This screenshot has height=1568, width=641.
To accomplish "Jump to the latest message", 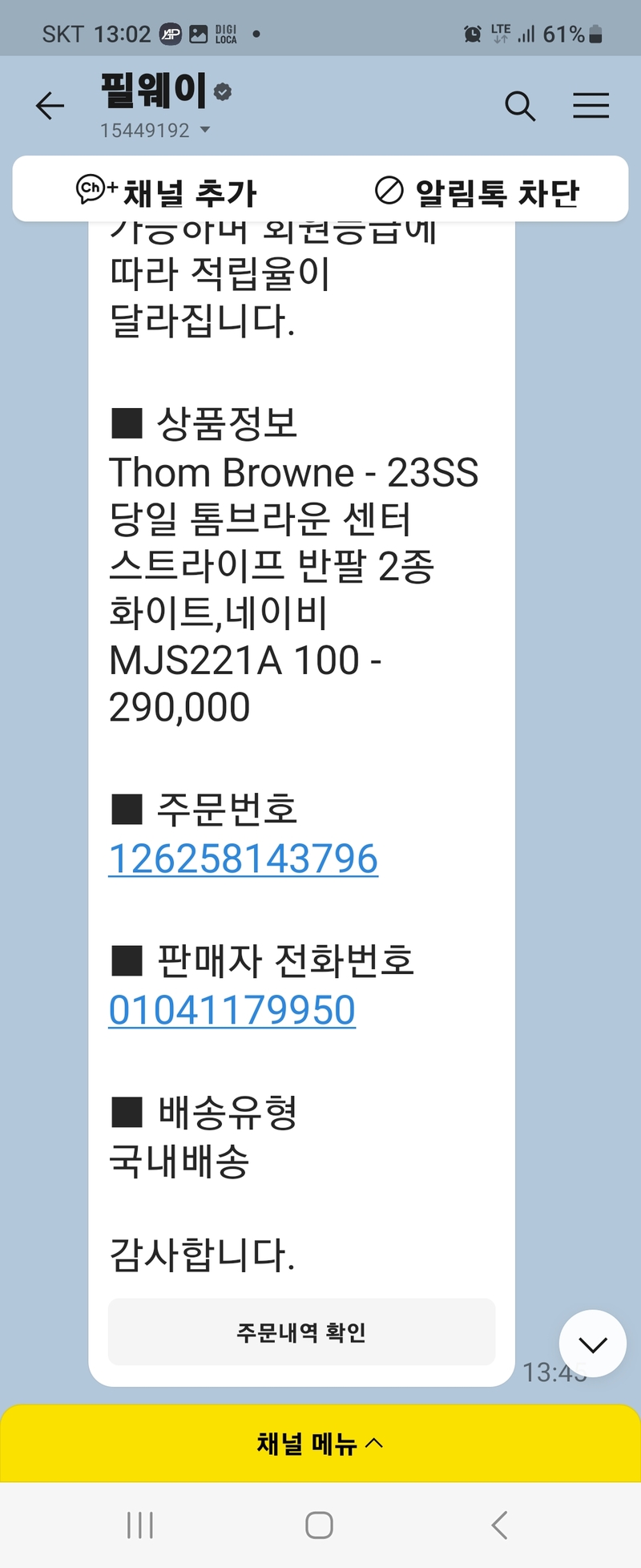I will (592, 1344).
